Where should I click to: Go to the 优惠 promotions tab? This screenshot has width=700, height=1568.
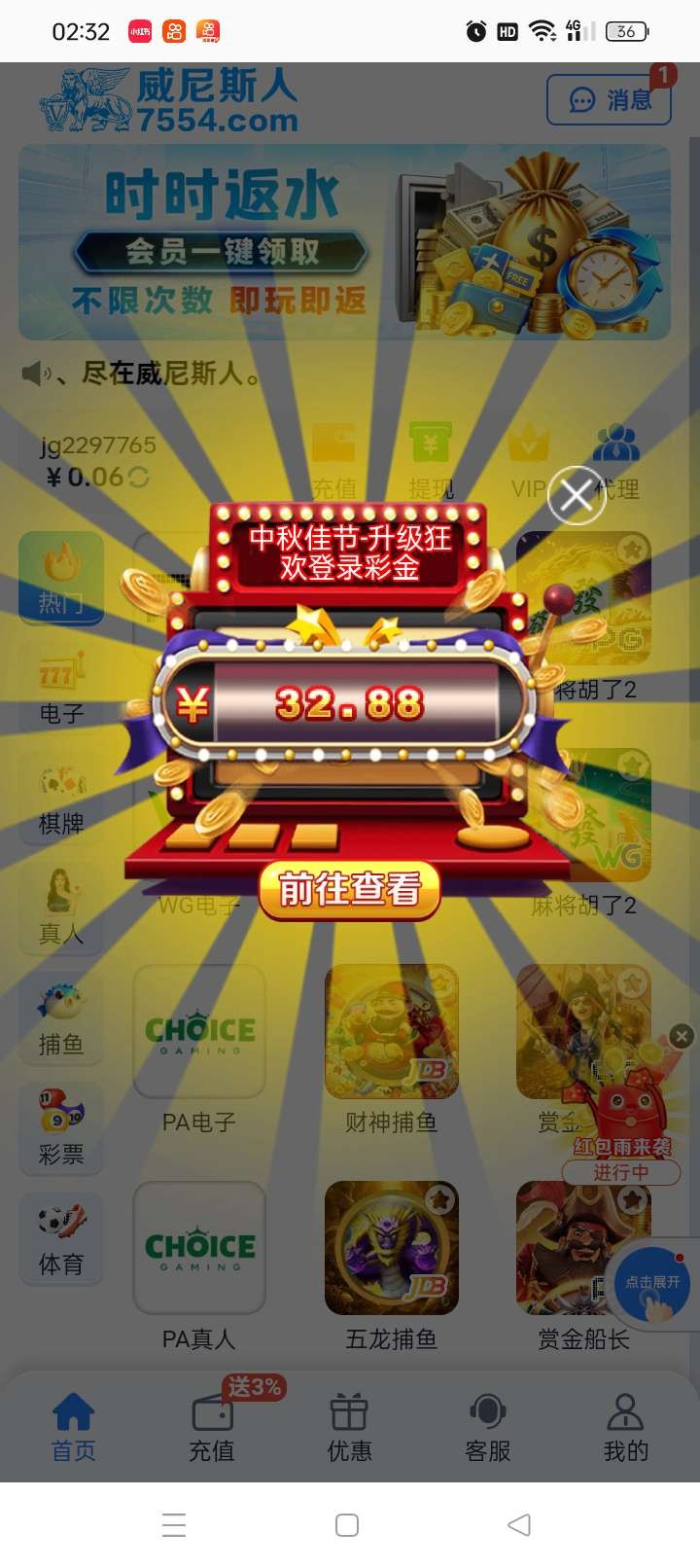click(349, 1427)
